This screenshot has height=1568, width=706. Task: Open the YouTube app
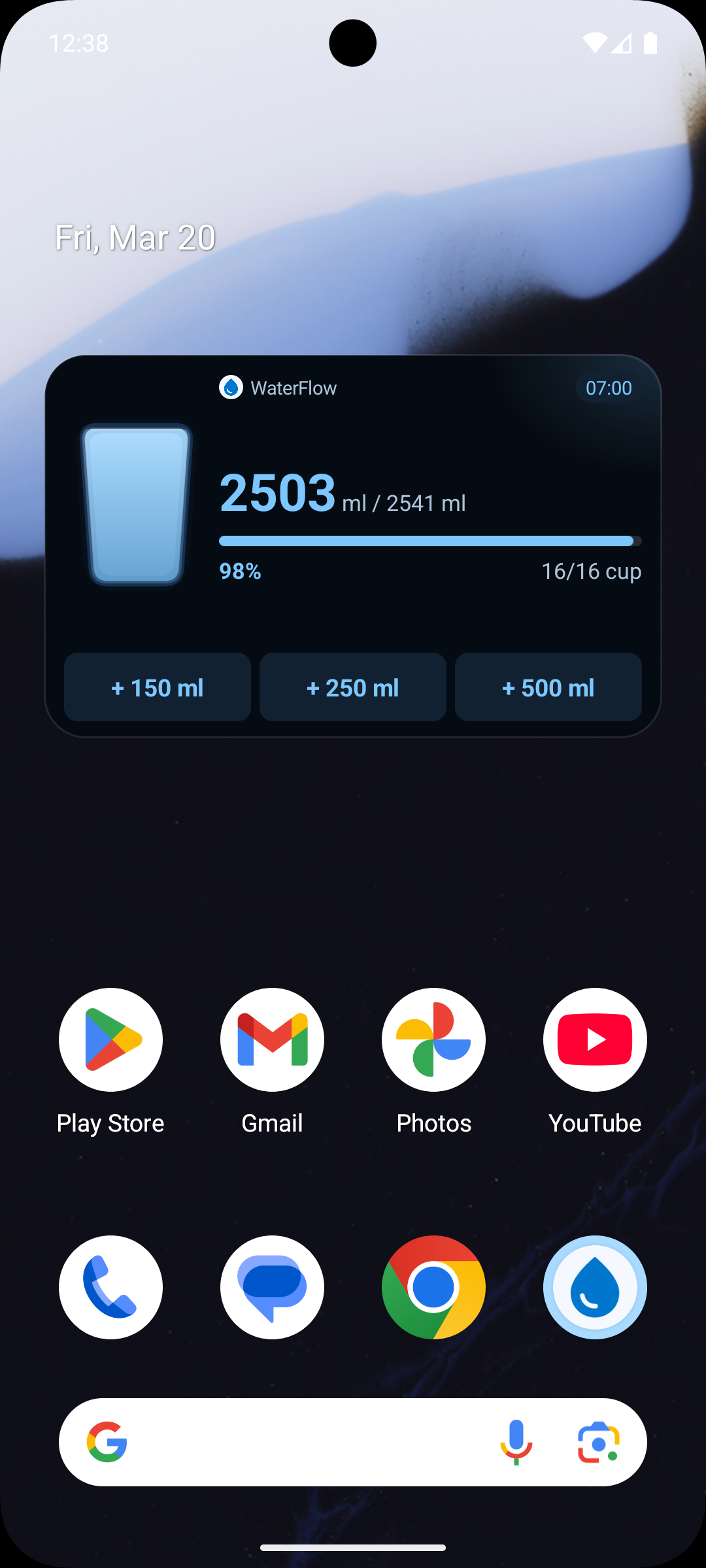[594, 1040]
